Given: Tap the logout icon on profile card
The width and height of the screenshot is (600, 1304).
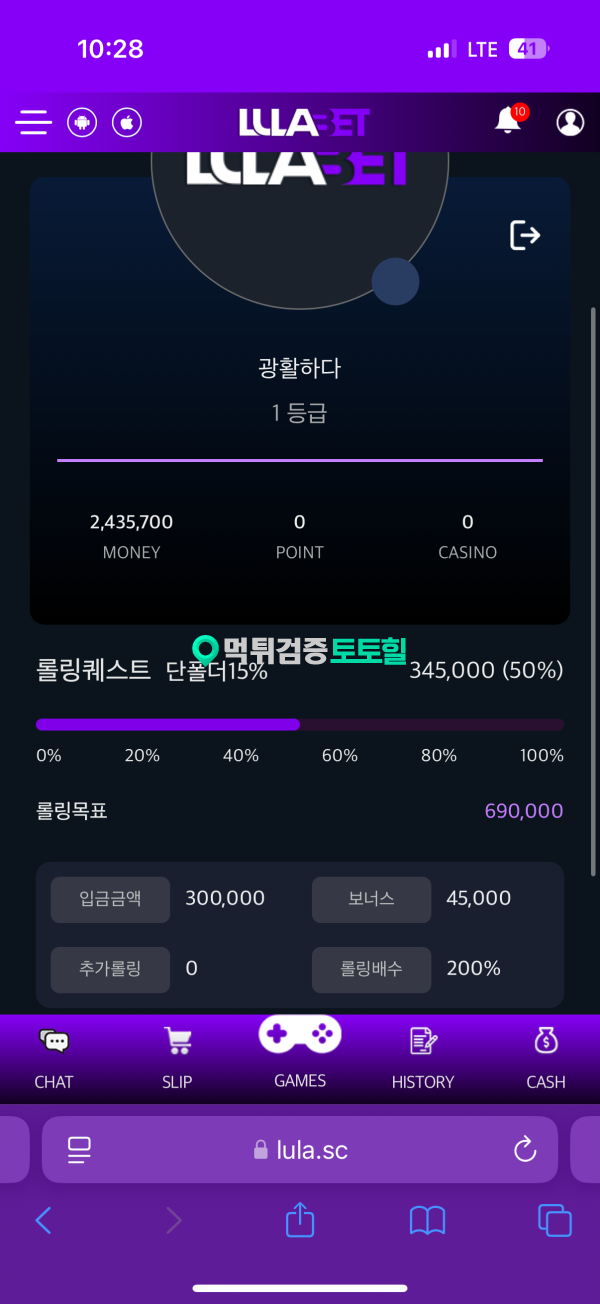Looking at the screenshot, I should click(525, 235).
